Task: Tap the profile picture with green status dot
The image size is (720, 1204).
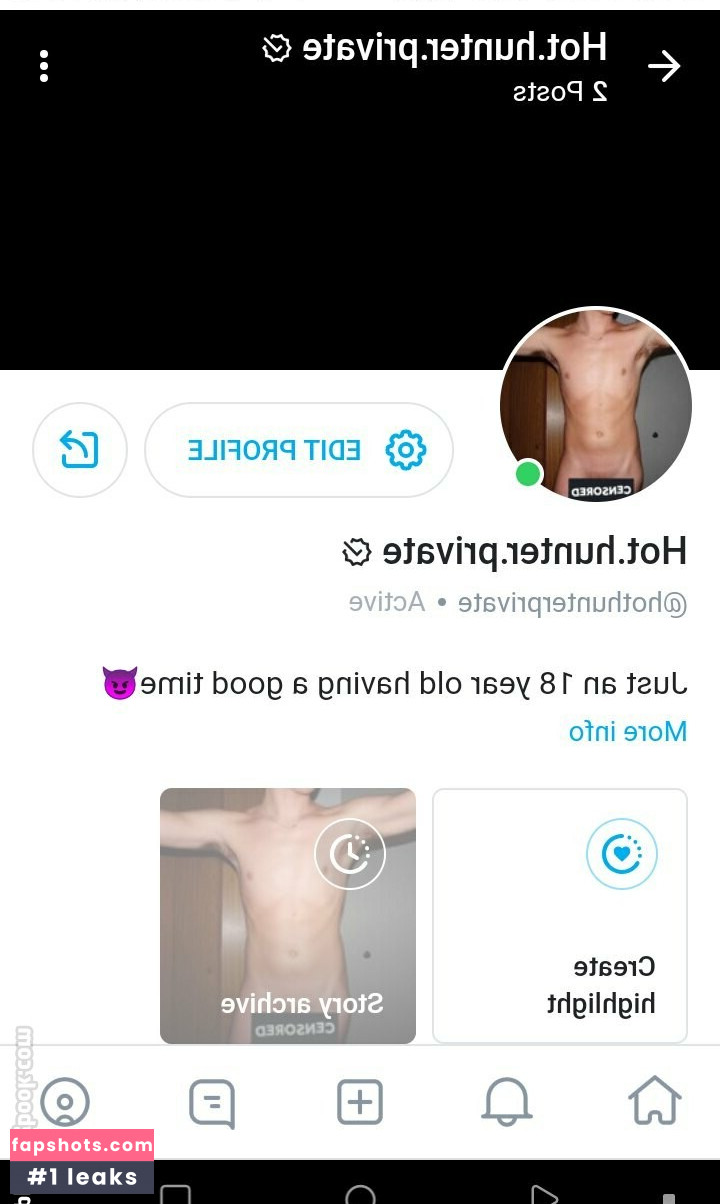Action: pos(596,405)
